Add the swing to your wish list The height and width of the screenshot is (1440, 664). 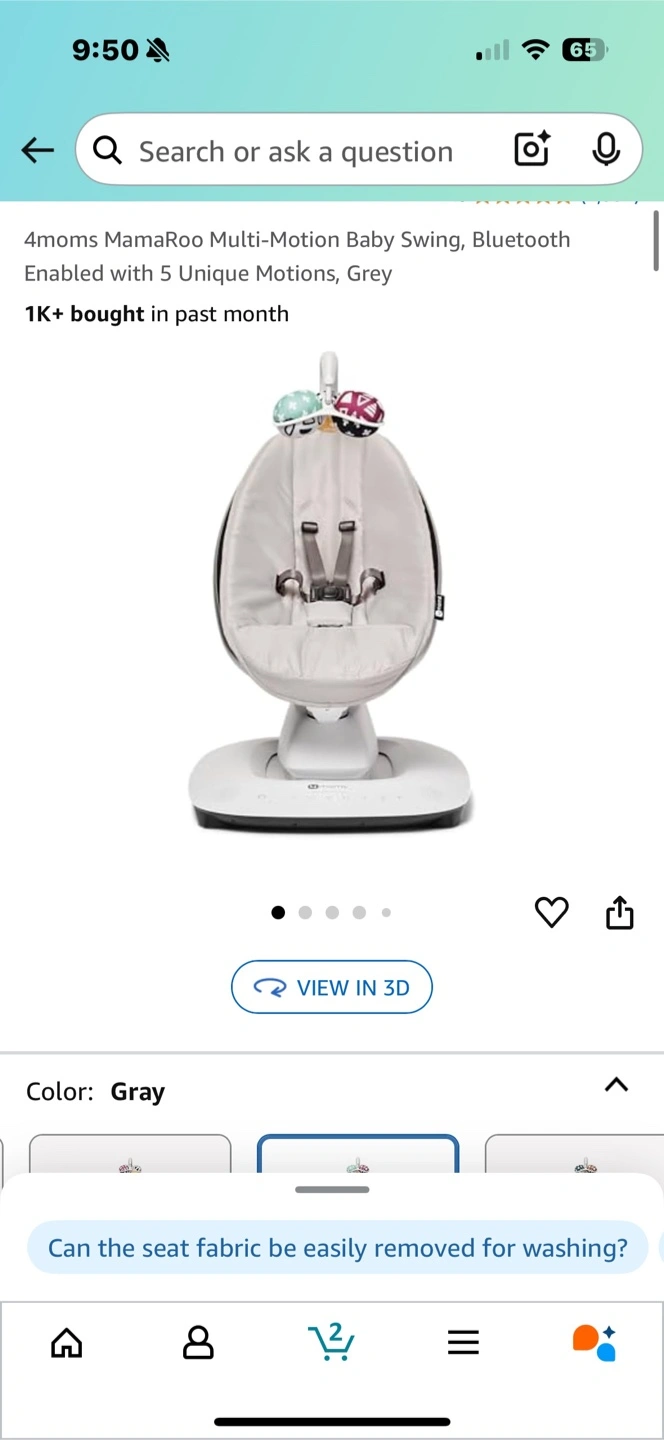tap(551, 912)
